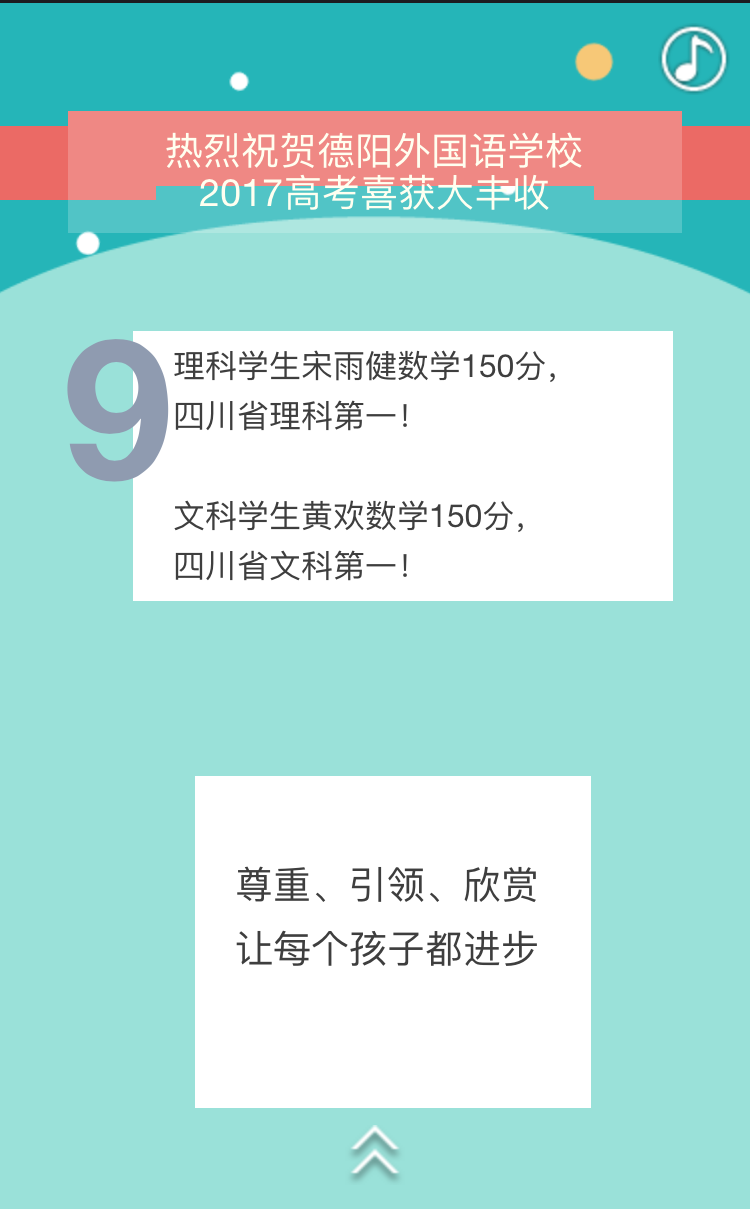The width and height of the screenshot is (750, 1209).
Task: Toggle the background music icon
Action: [693, 58]
